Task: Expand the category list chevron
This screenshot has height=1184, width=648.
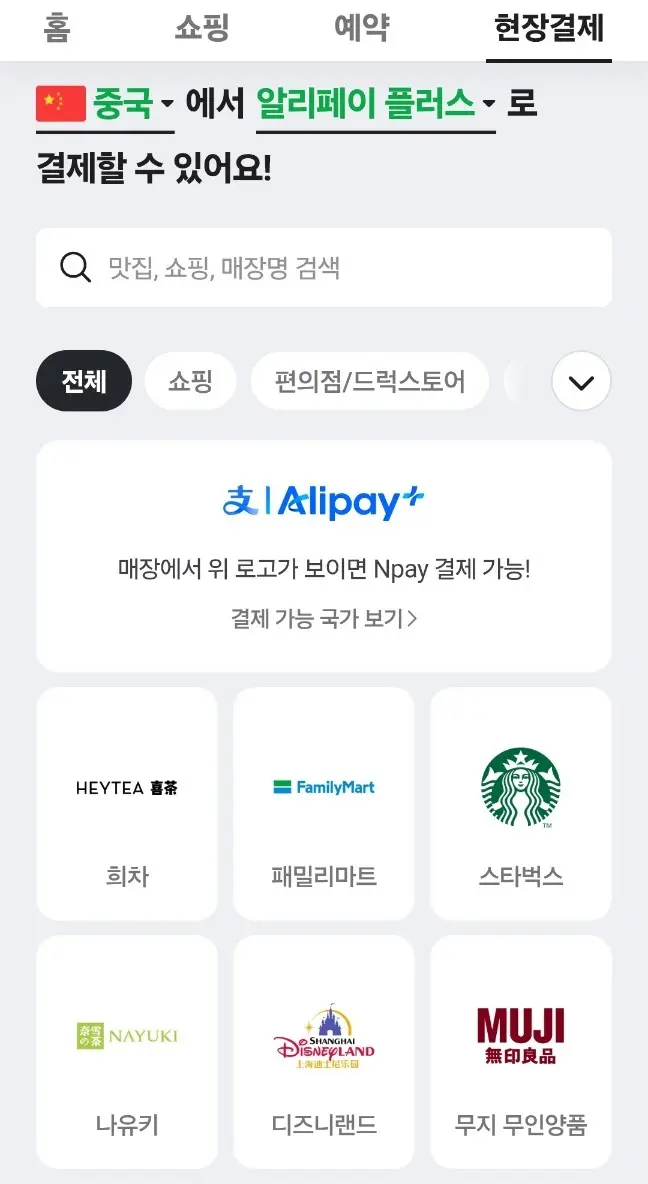Action: [x=581, y=382]
